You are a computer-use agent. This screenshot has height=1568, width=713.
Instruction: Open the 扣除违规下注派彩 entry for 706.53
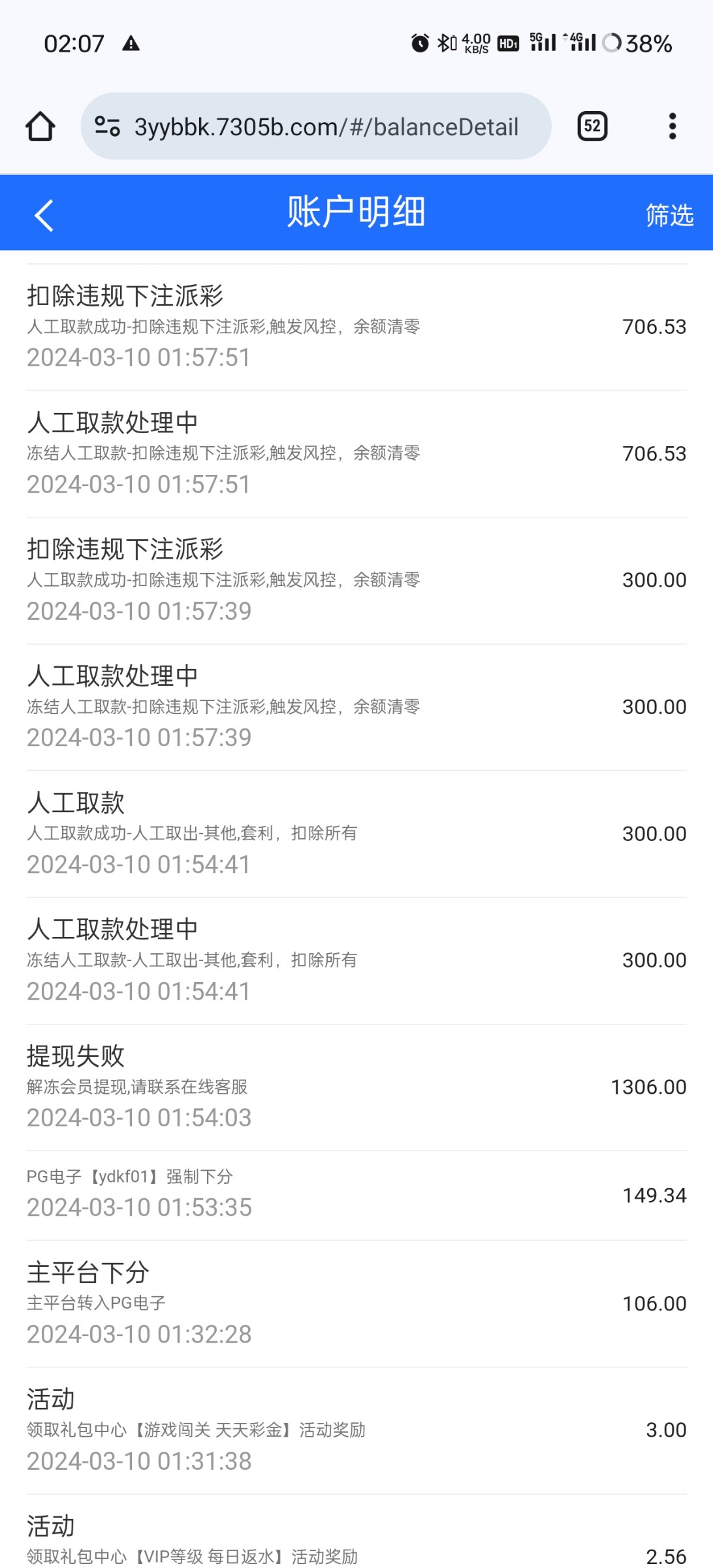[356, 325]
